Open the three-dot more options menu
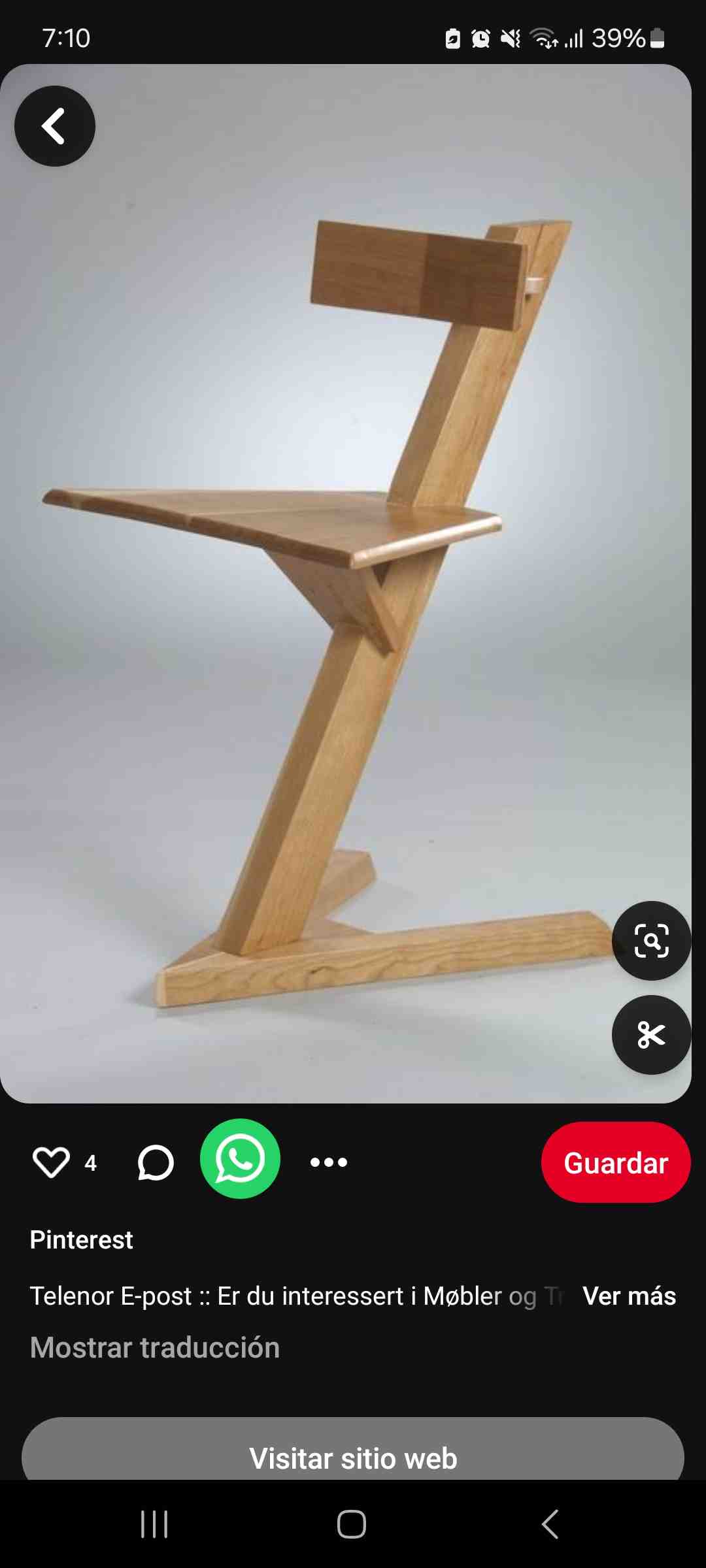Screen dimensions: 706x1568 click(329, 1162)
